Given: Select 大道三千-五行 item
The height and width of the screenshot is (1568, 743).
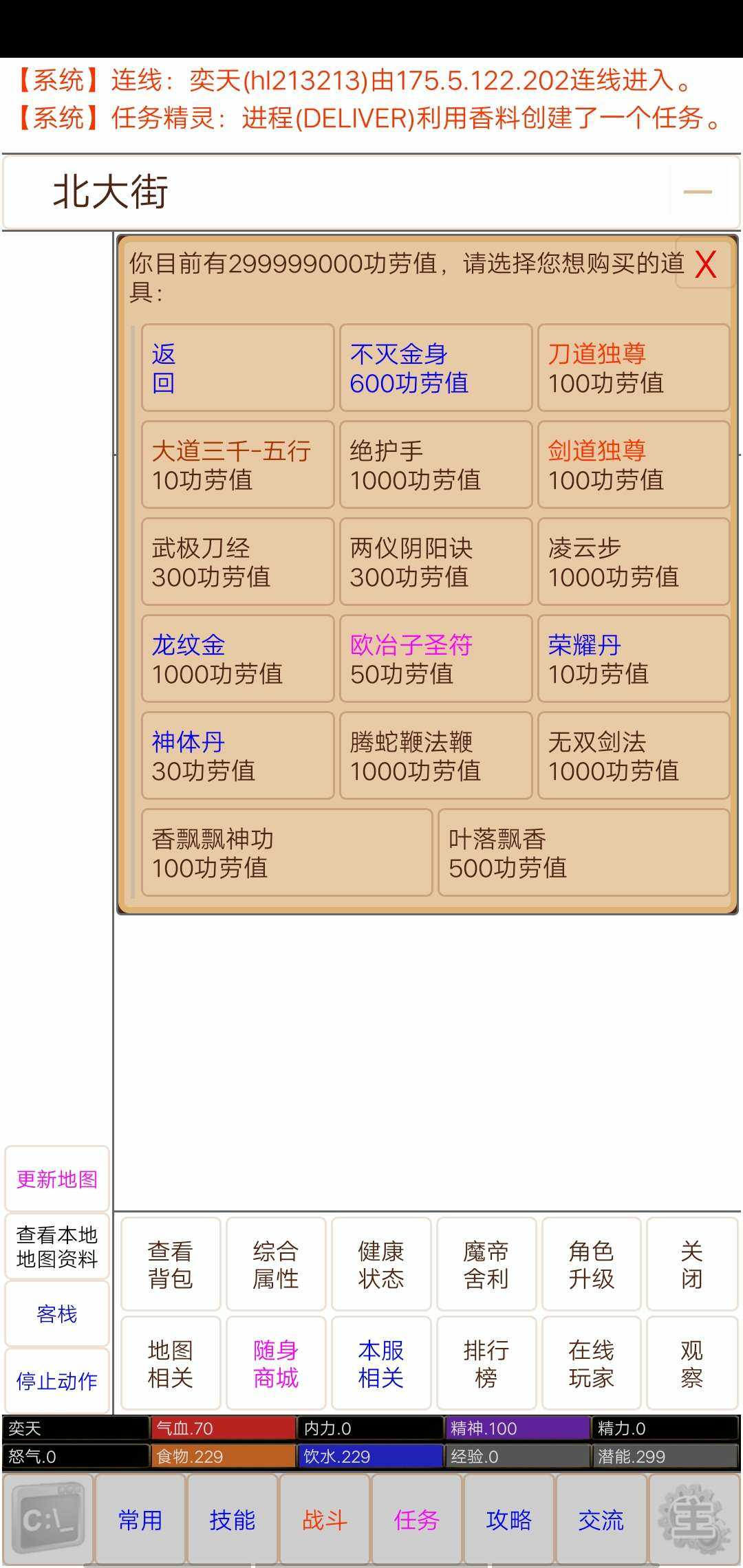Looking at the screenshot, I should coord(237,465).
